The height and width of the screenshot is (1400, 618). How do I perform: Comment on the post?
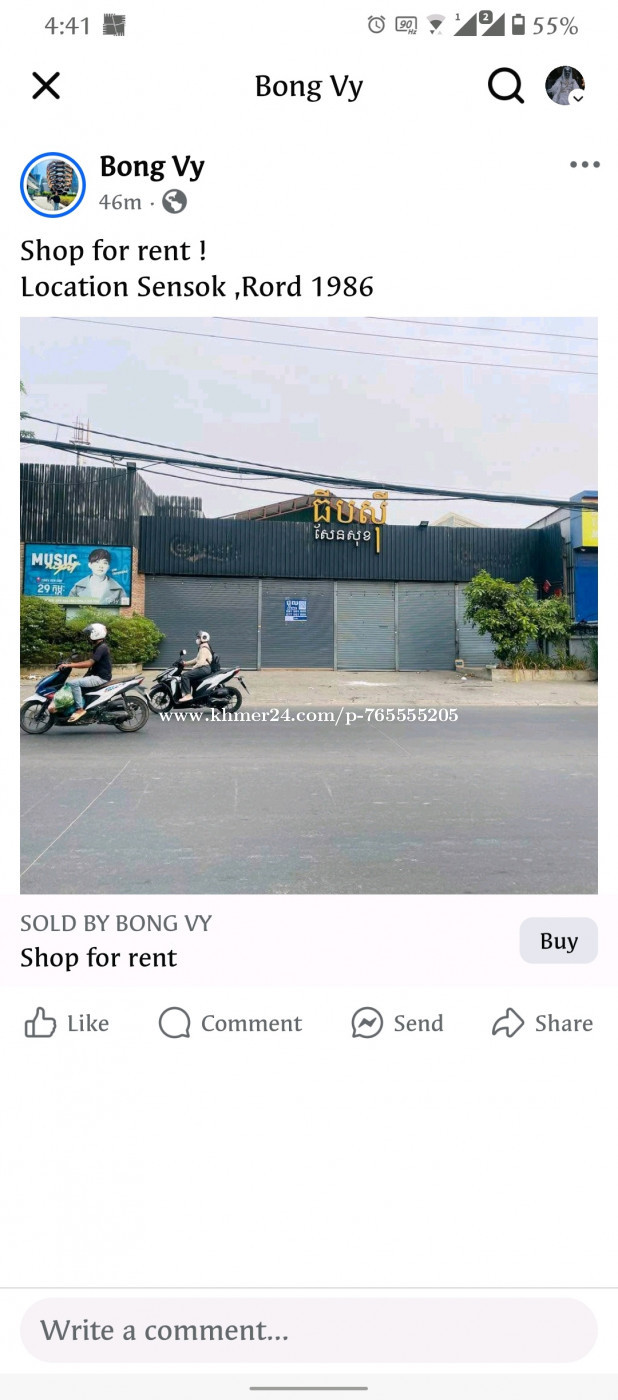tap(230, 1023)
